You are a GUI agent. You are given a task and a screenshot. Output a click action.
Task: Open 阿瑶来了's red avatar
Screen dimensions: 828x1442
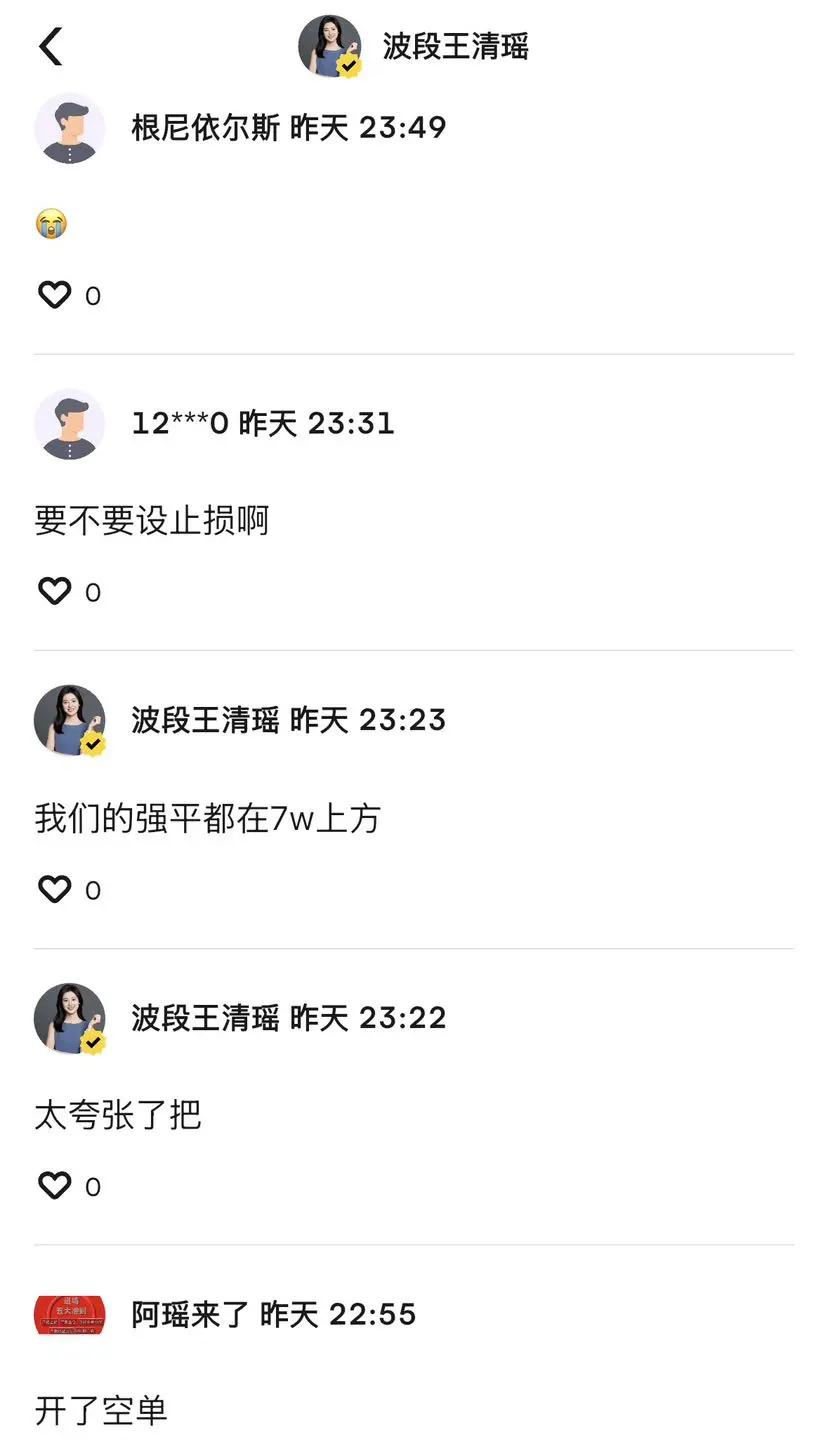70,1315
